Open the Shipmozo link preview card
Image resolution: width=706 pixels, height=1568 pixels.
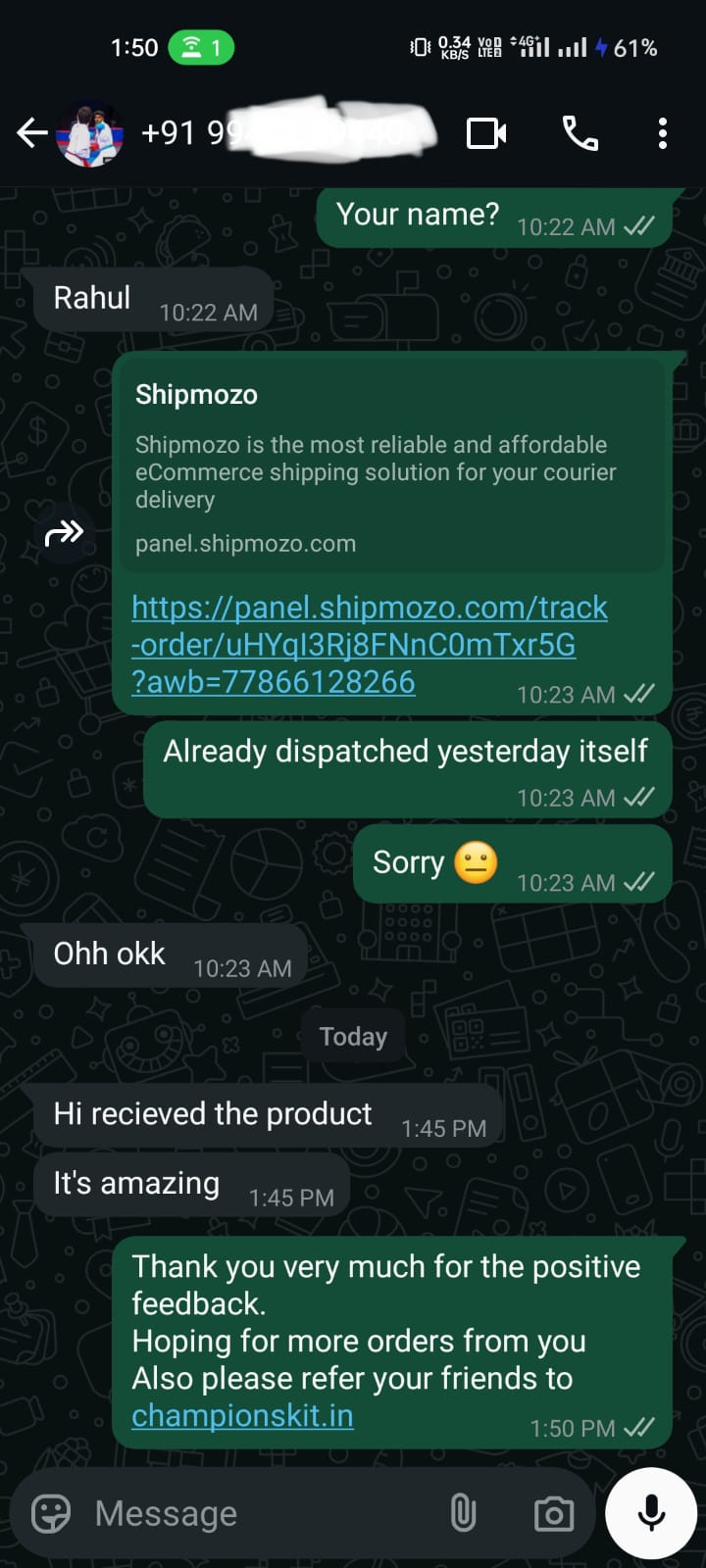point(392,466)
